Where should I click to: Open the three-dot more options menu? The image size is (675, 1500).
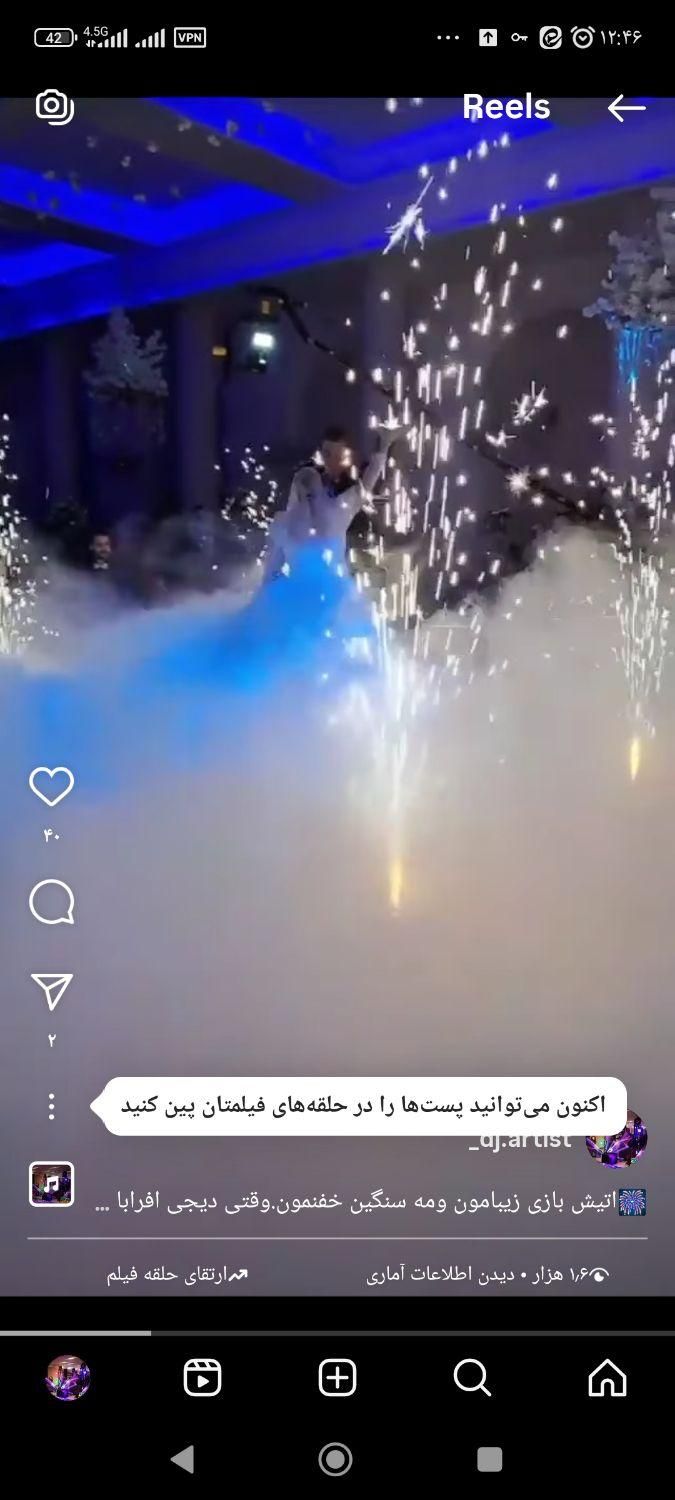[52, 1106]
